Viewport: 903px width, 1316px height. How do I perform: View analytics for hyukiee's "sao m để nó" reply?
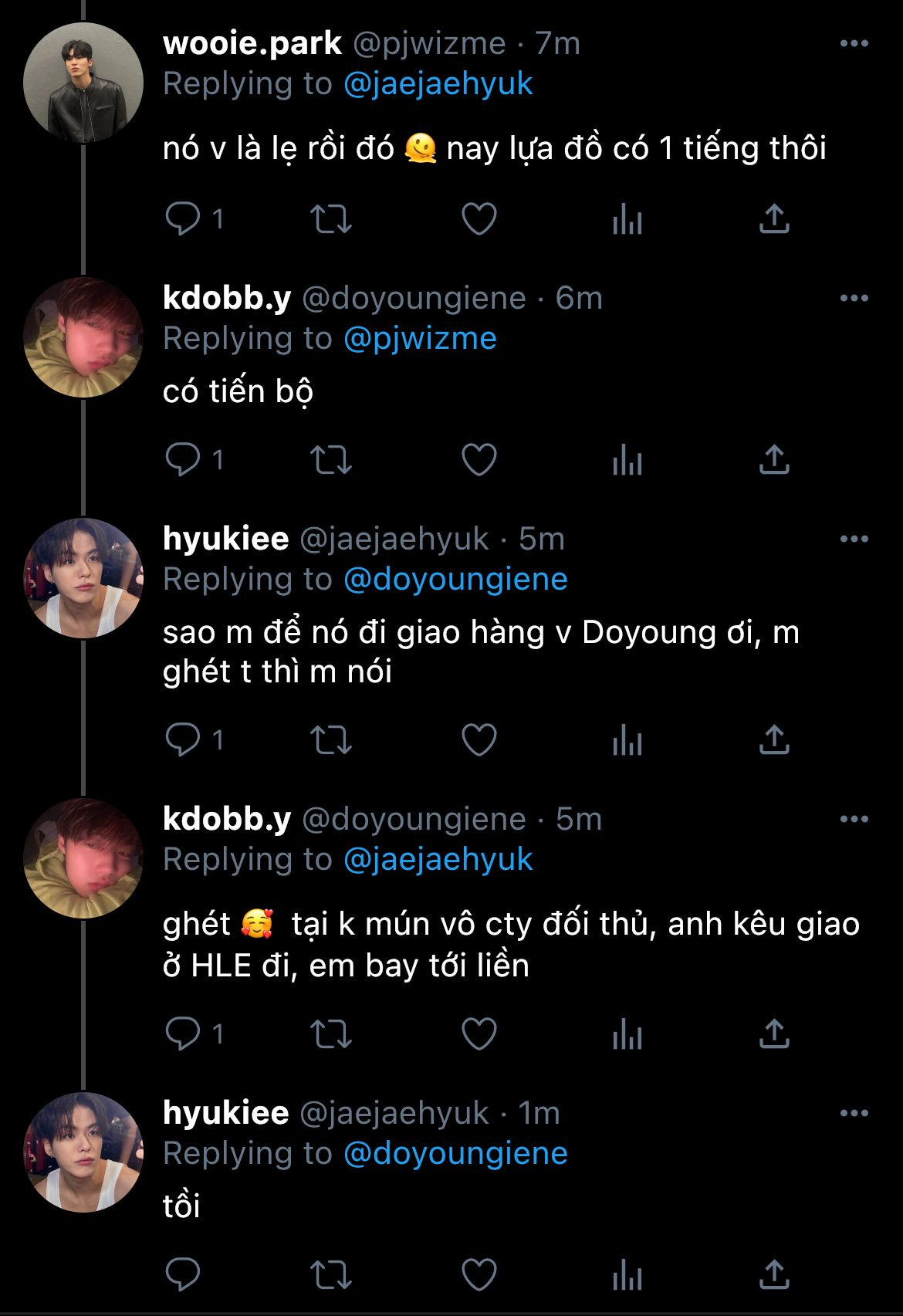coord(627,740)
